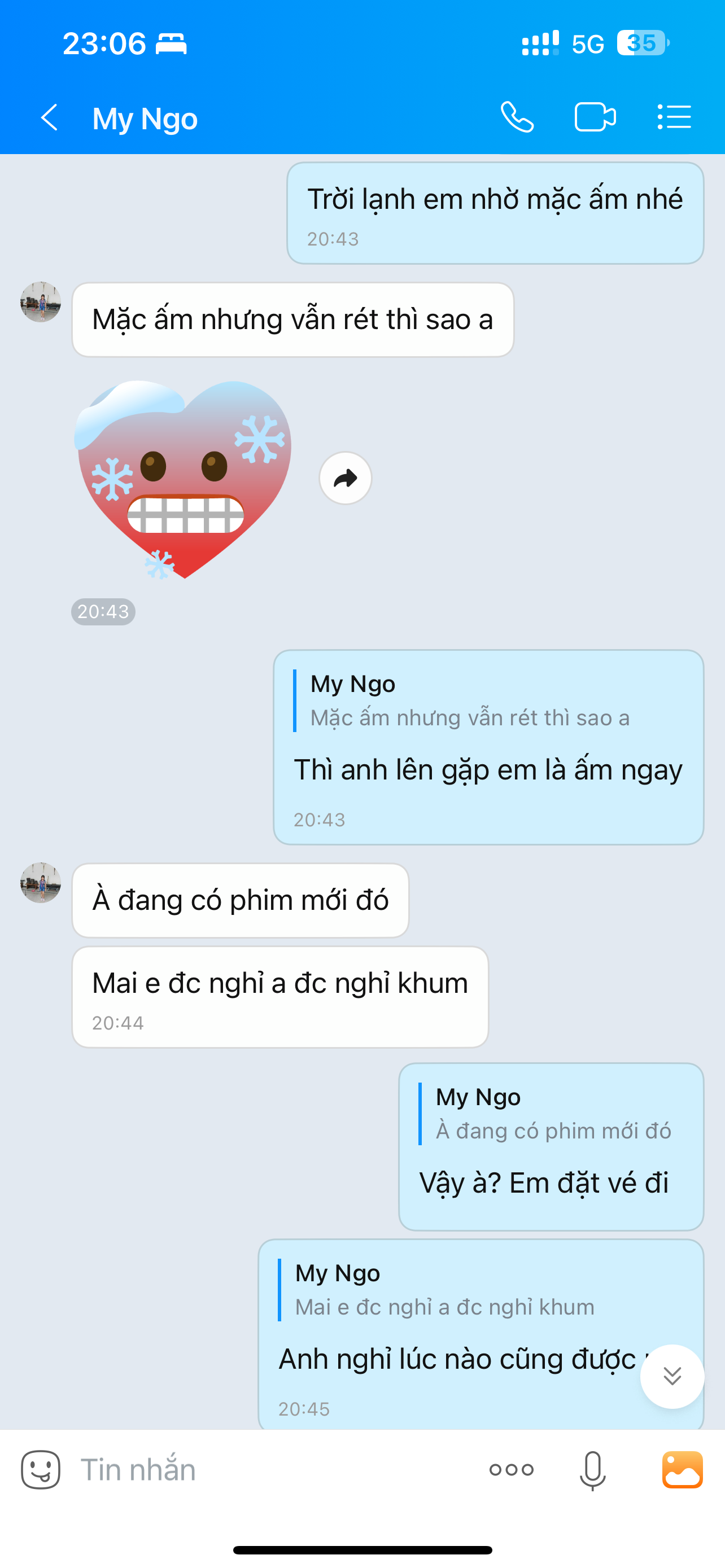Open more attachment options
The height and width of the screenshot is (1568, 725).
click(x=512, y=1470)
